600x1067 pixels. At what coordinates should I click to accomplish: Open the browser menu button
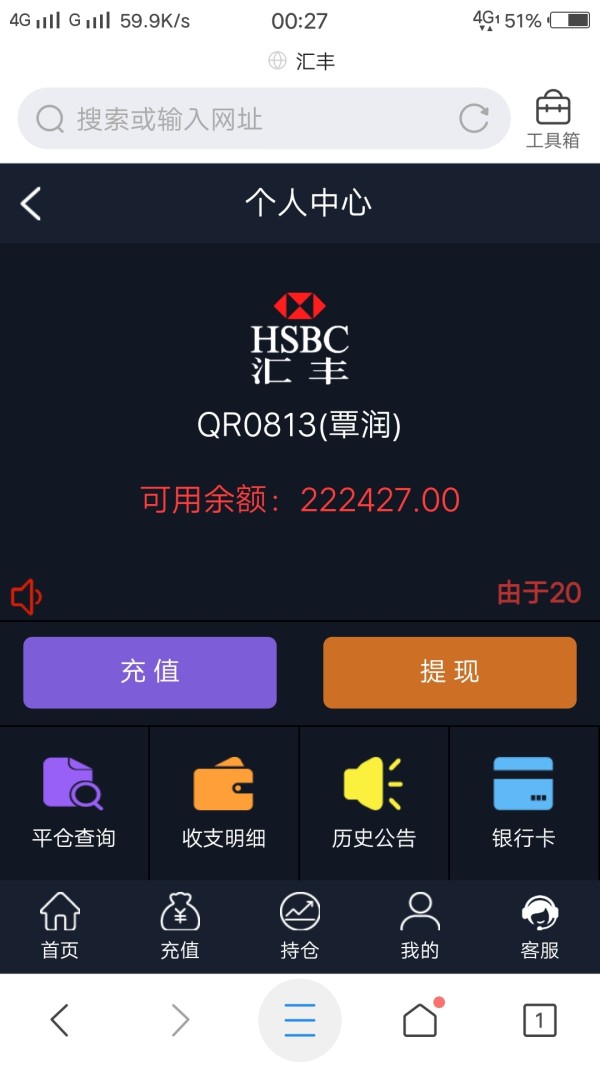(300, 1021)
